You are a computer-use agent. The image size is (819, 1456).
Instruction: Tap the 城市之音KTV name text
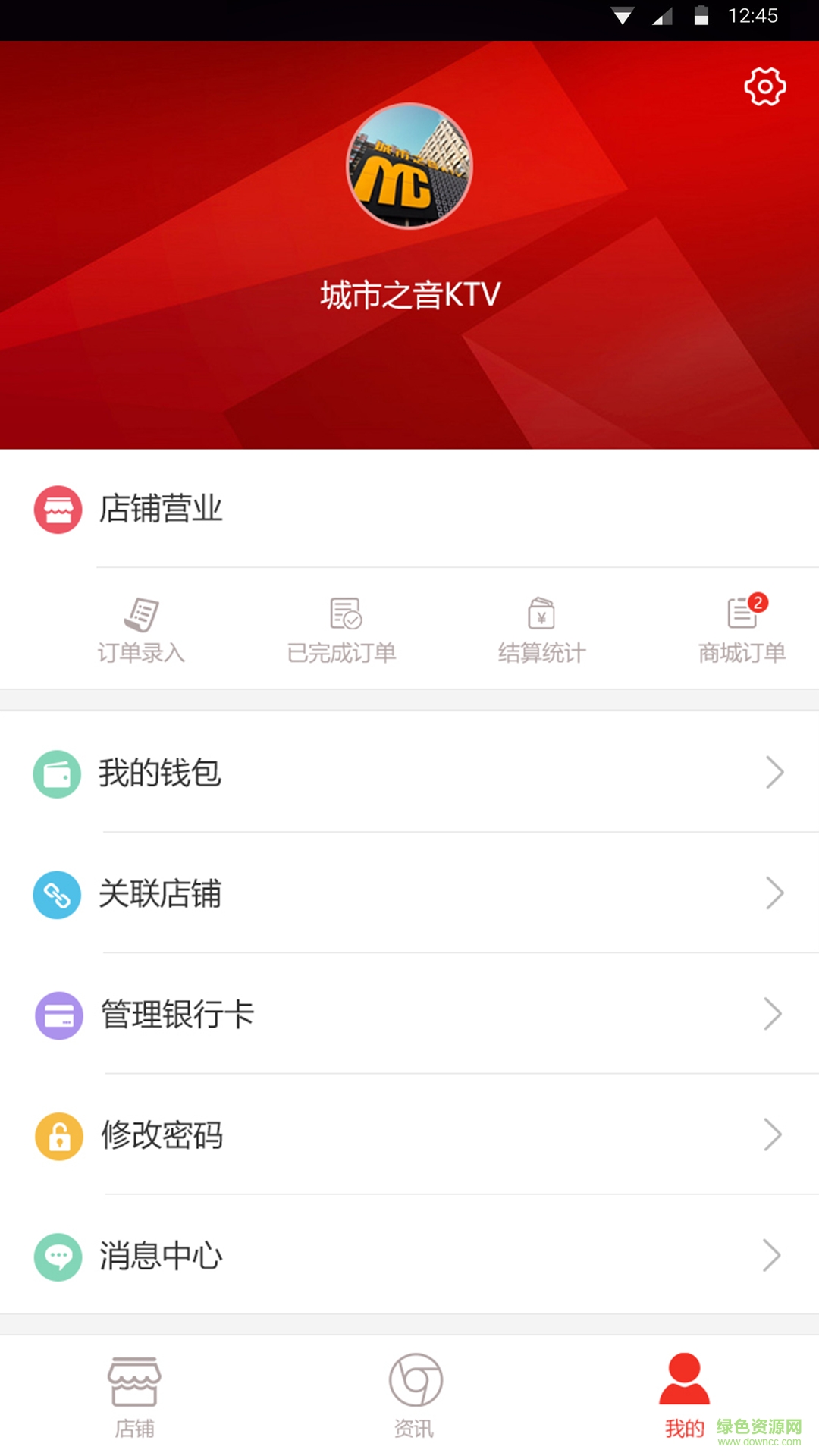tap(409, 292)
